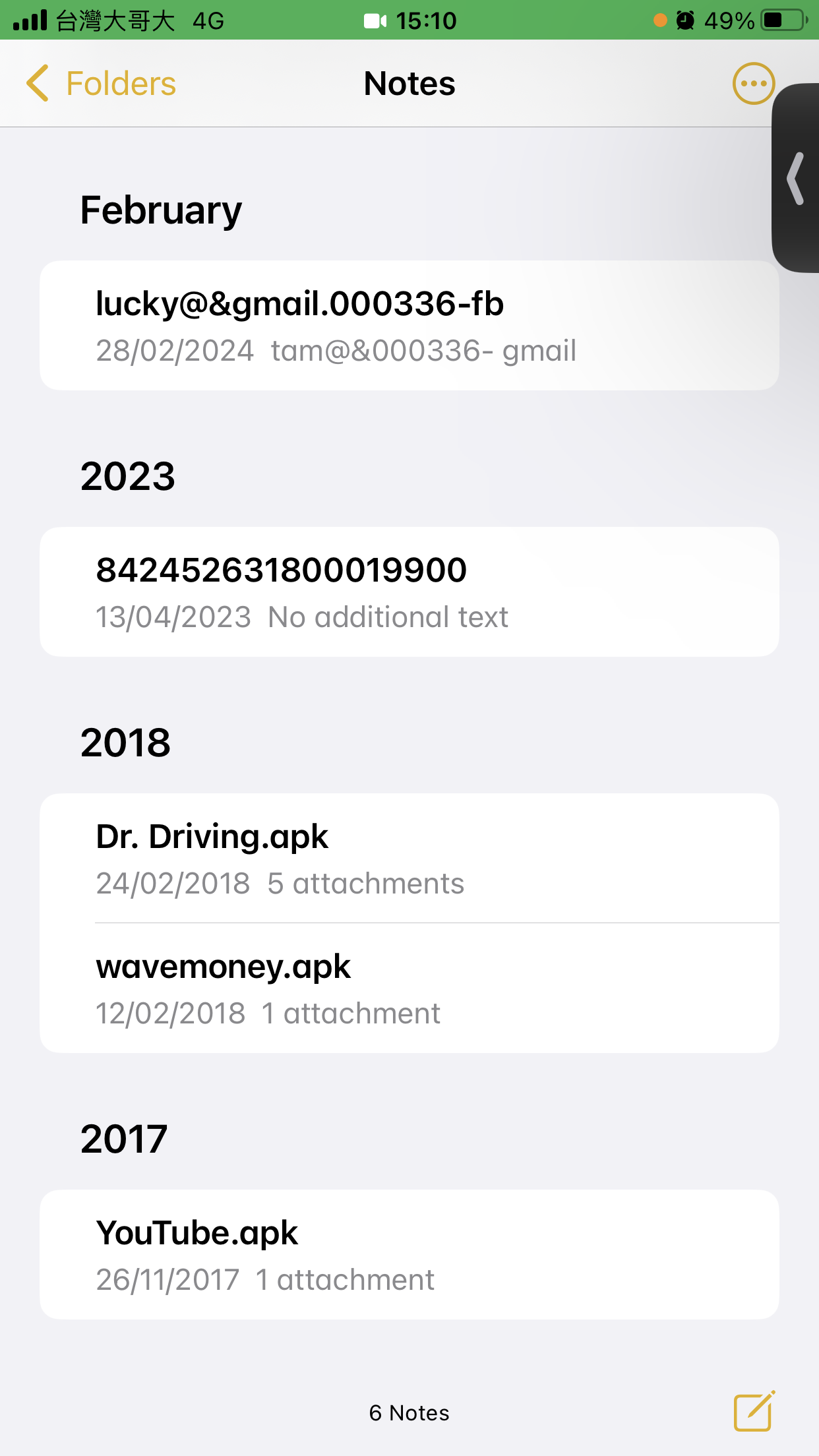Go back to Folders

tap(101, 84)
